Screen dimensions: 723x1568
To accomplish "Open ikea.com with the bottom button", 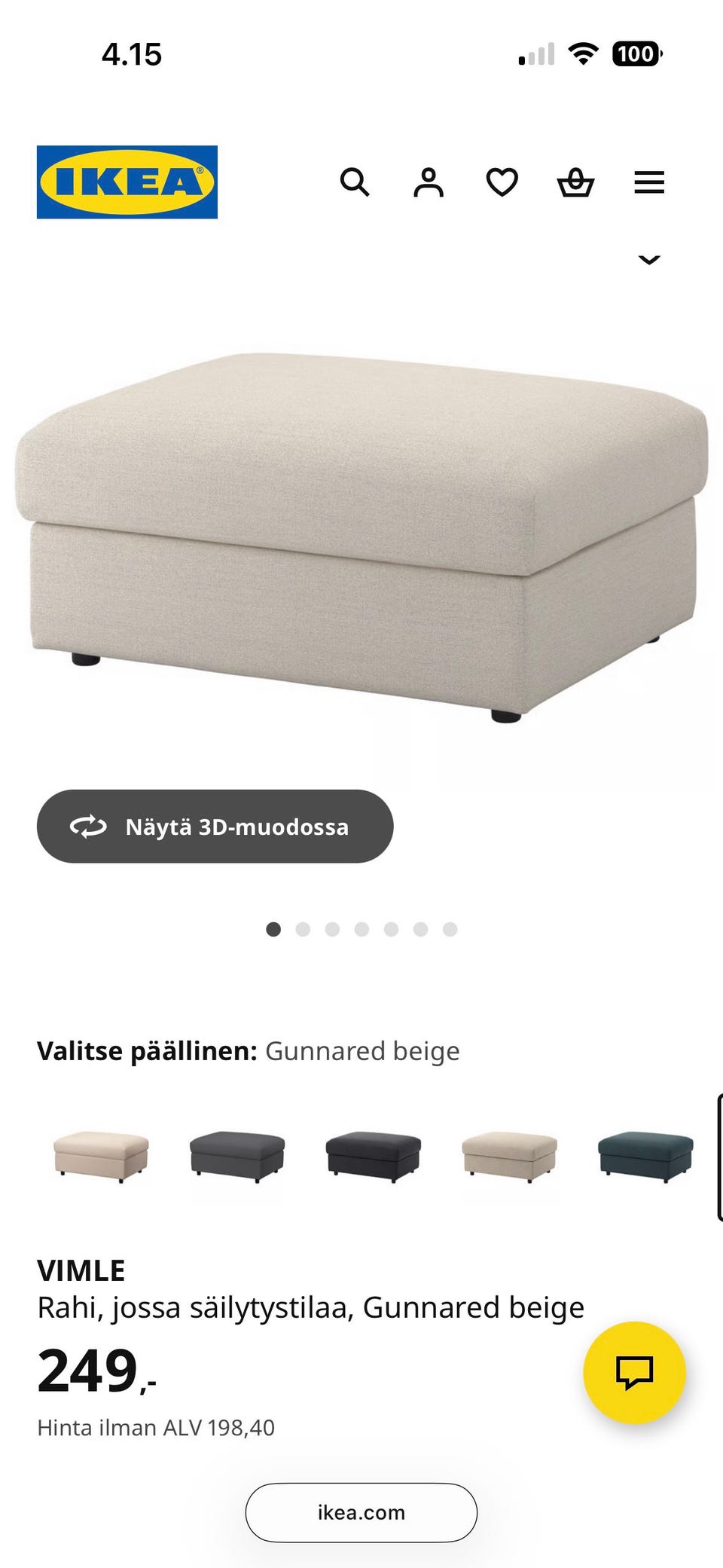I will coord(361,1511).
